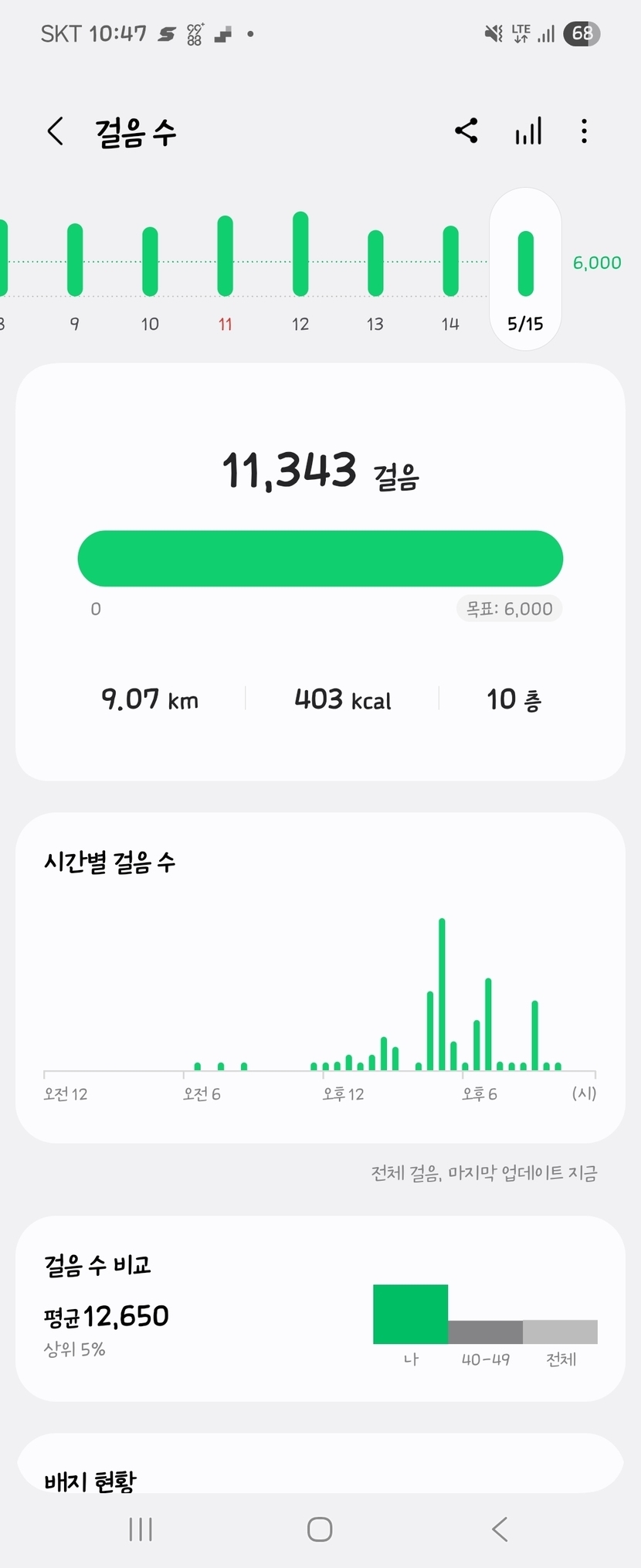Go to the home screen

tap(320, 1529)
